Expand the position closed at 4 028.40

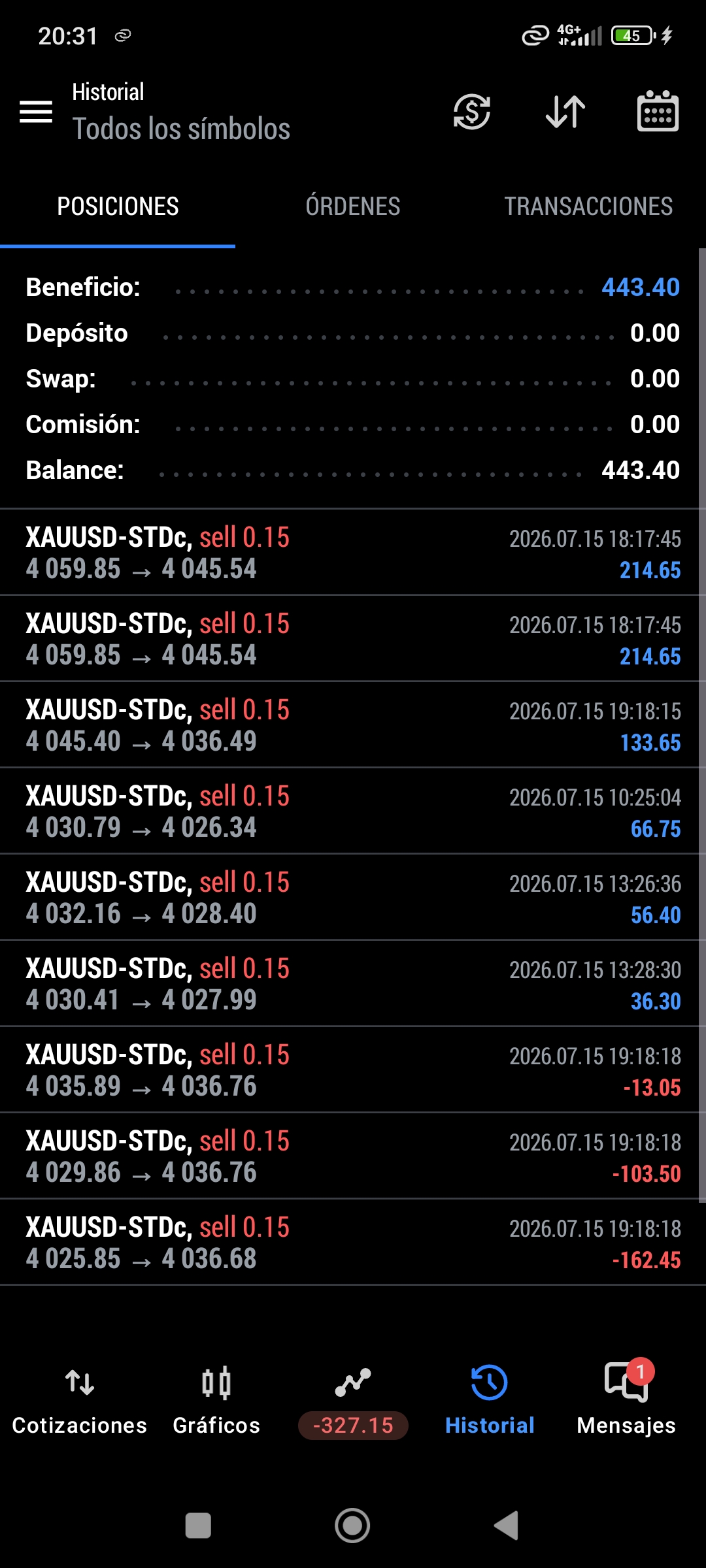[353, 897]
